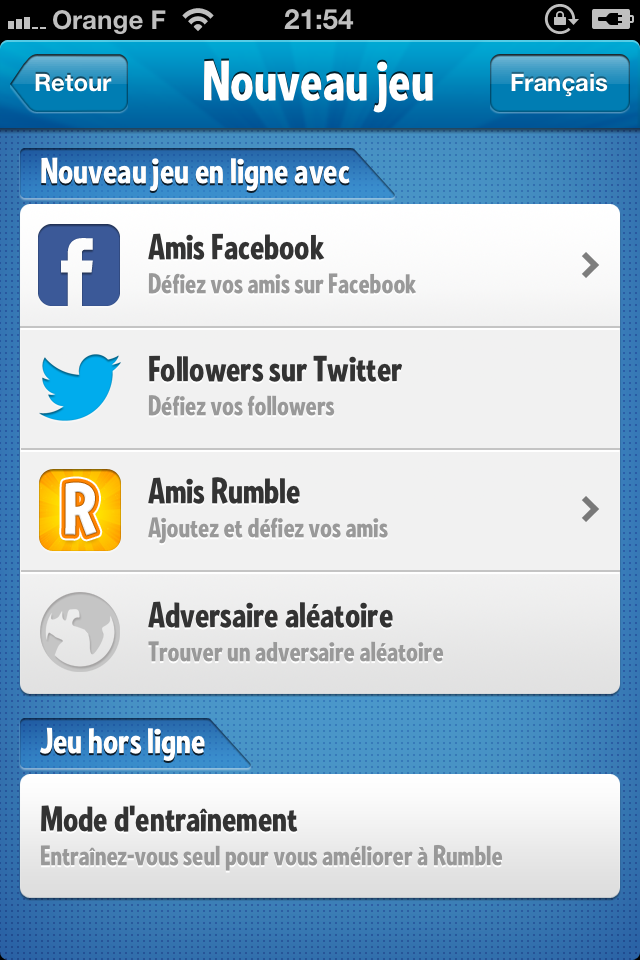Select Followers sur Twitter
This screenshot has width=640, height=960.
[x=320, y=387]
